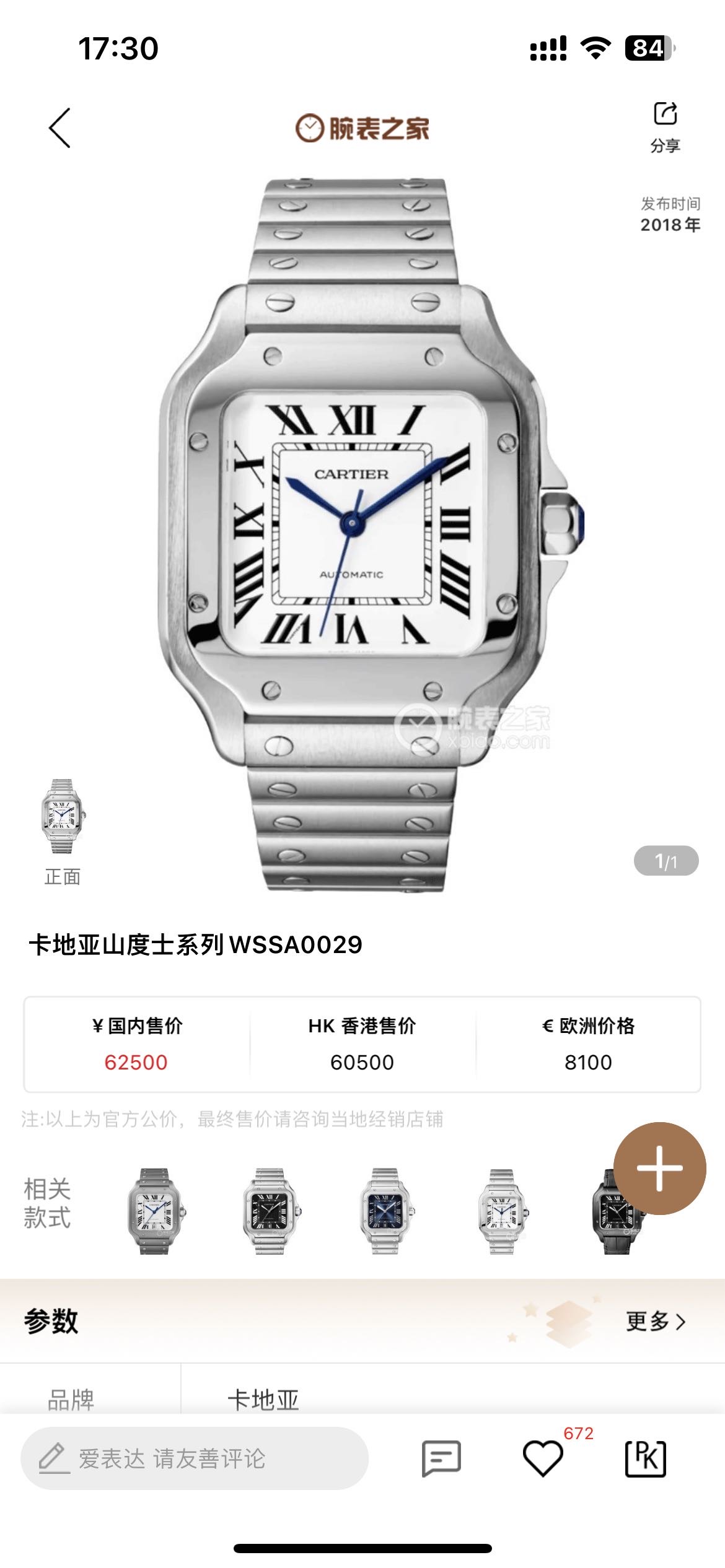Open the first related style with grey bracelet
The image size is (725, 1568).
click(x=154, y=1211)
